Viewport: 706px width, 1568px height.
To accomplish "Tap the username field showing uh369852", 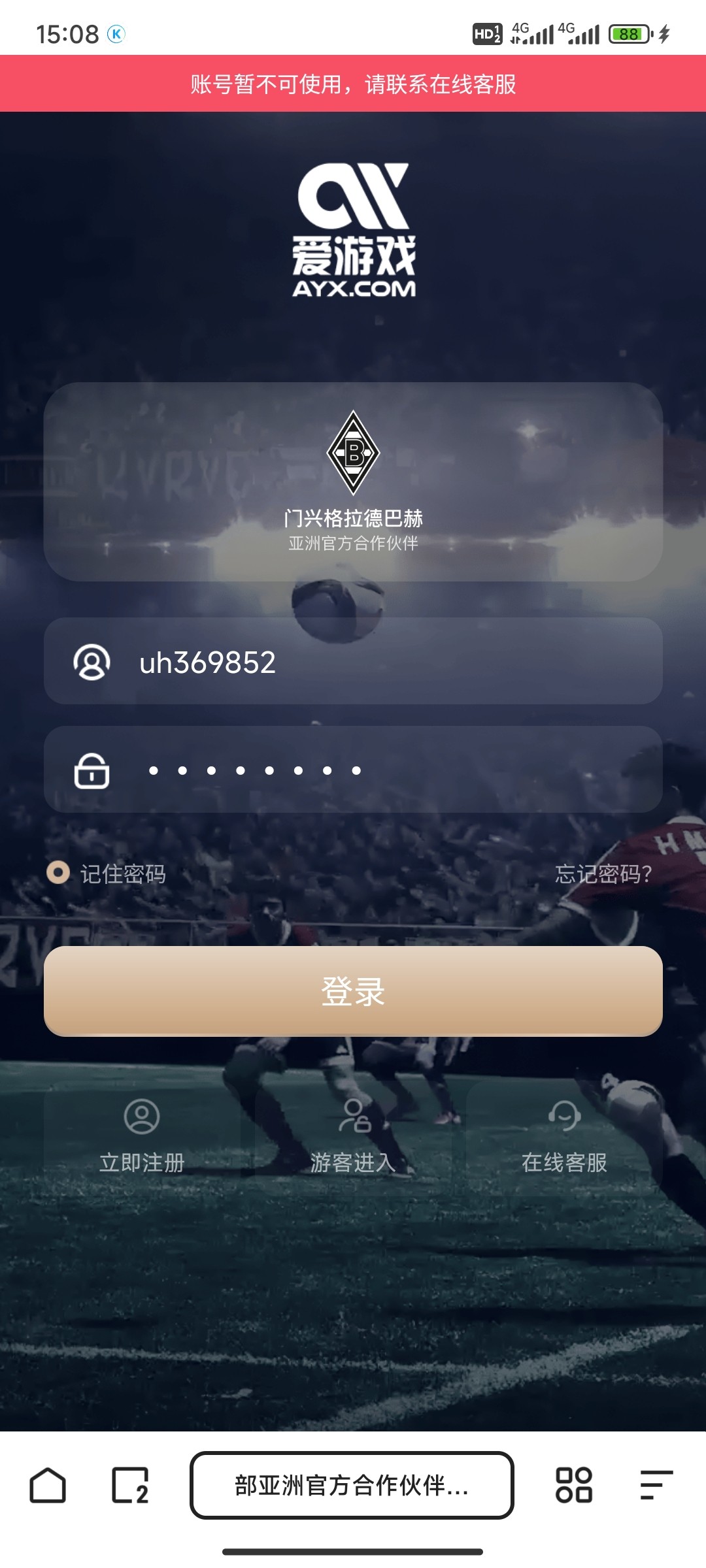I will click(353, 661).
